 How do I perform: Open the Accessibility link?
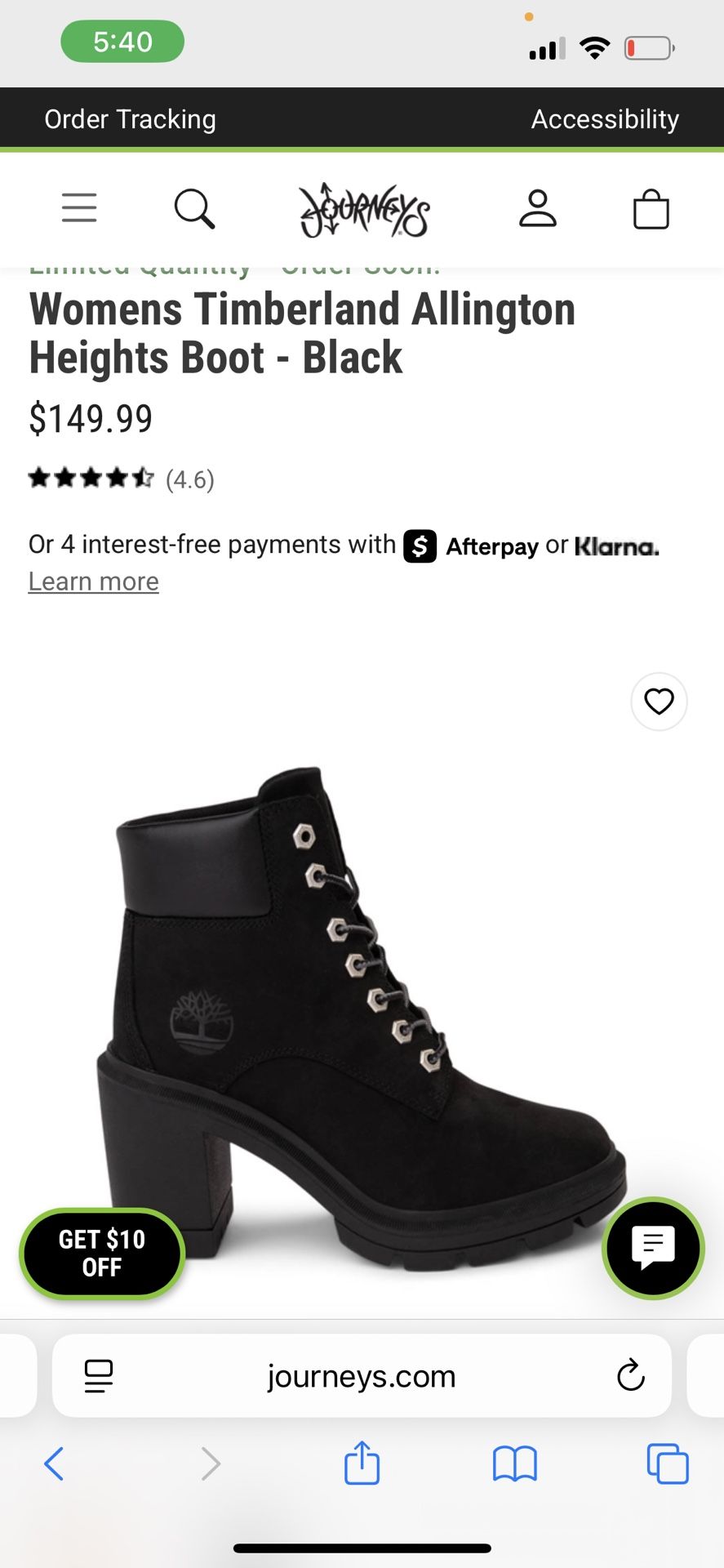605,119
